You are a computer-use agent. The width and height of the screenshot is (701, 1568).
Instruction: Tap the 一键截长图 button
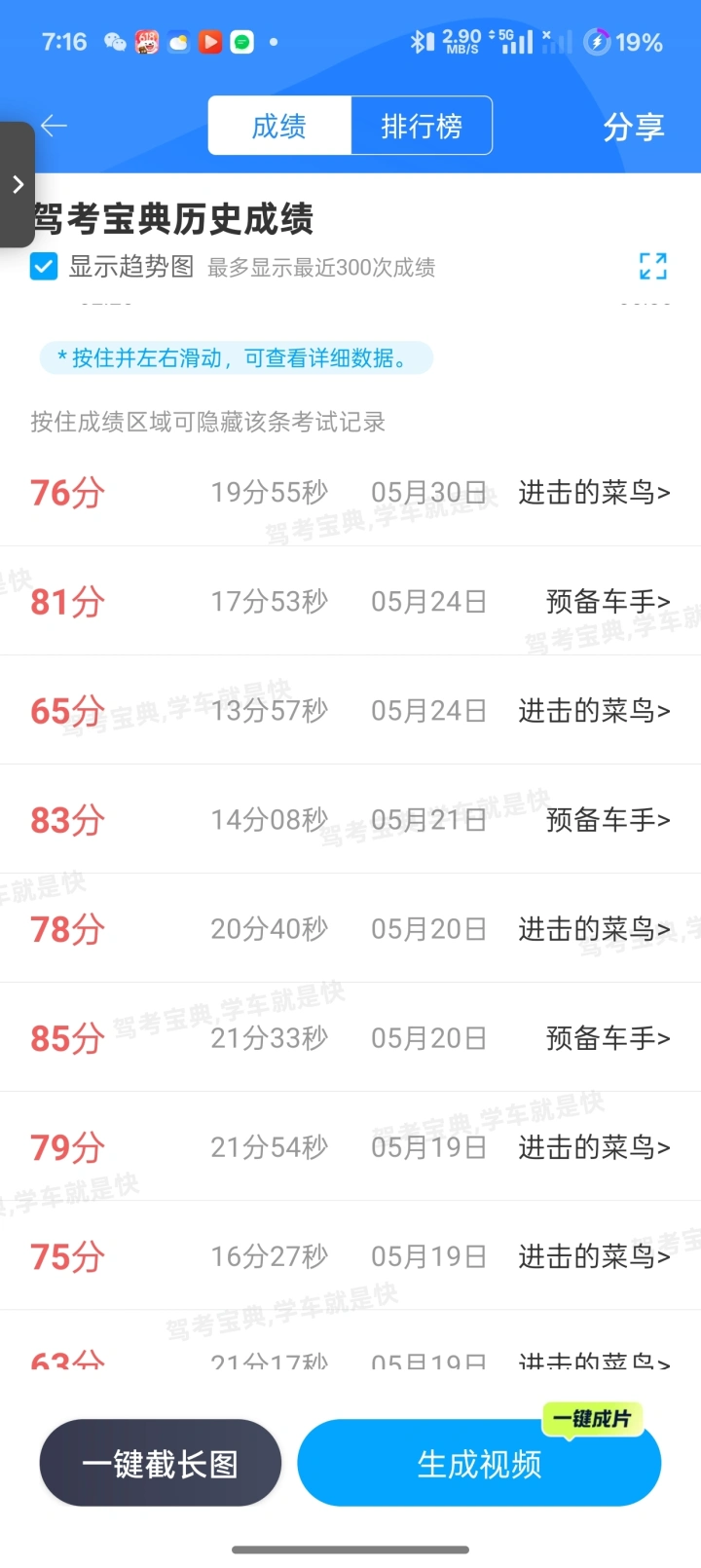pos(161,1463)
